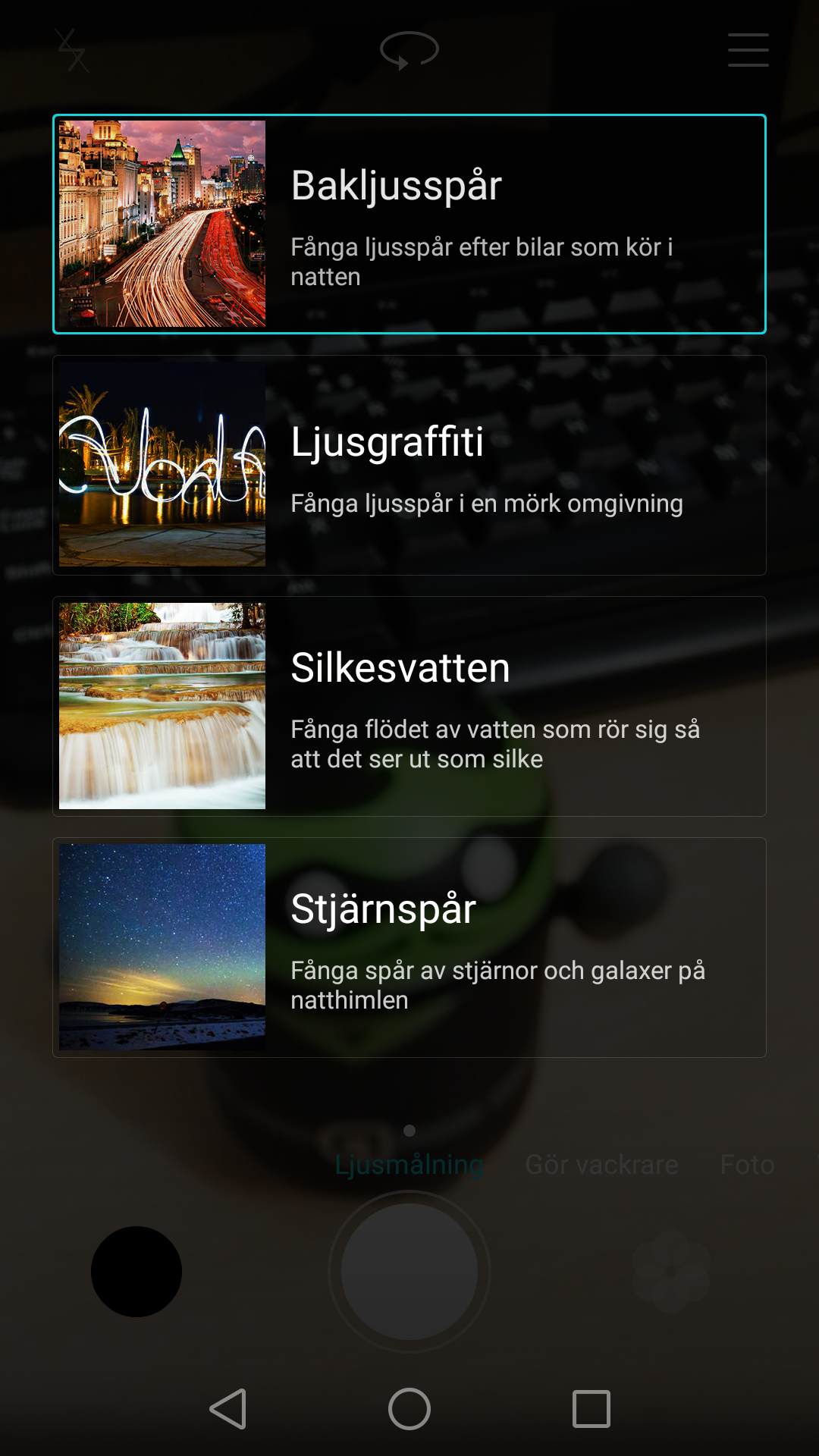This screenshot has width=819, height=1456.
Task: Open the gallery preview circle
Action: [x=136, y=1272]
